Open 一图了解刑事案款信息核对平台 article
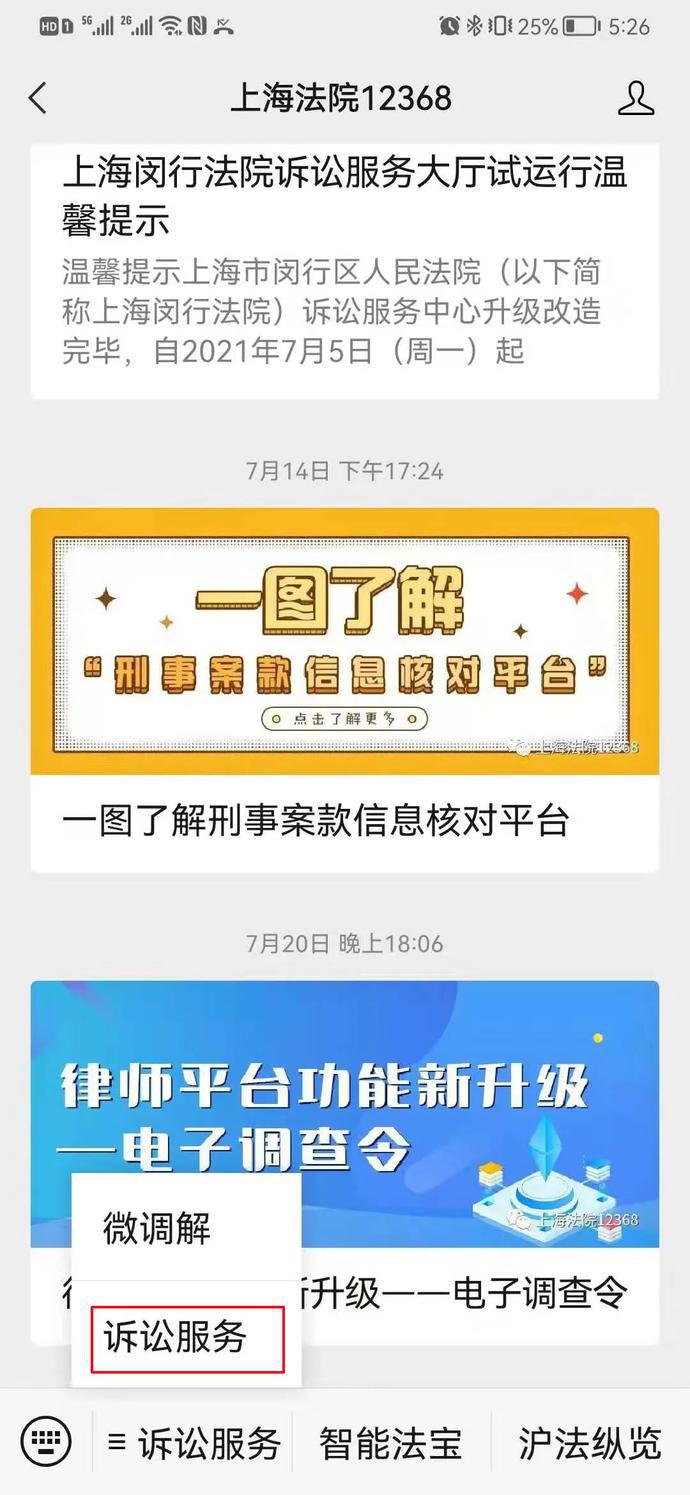690x1495 pixels. [344, 690]
